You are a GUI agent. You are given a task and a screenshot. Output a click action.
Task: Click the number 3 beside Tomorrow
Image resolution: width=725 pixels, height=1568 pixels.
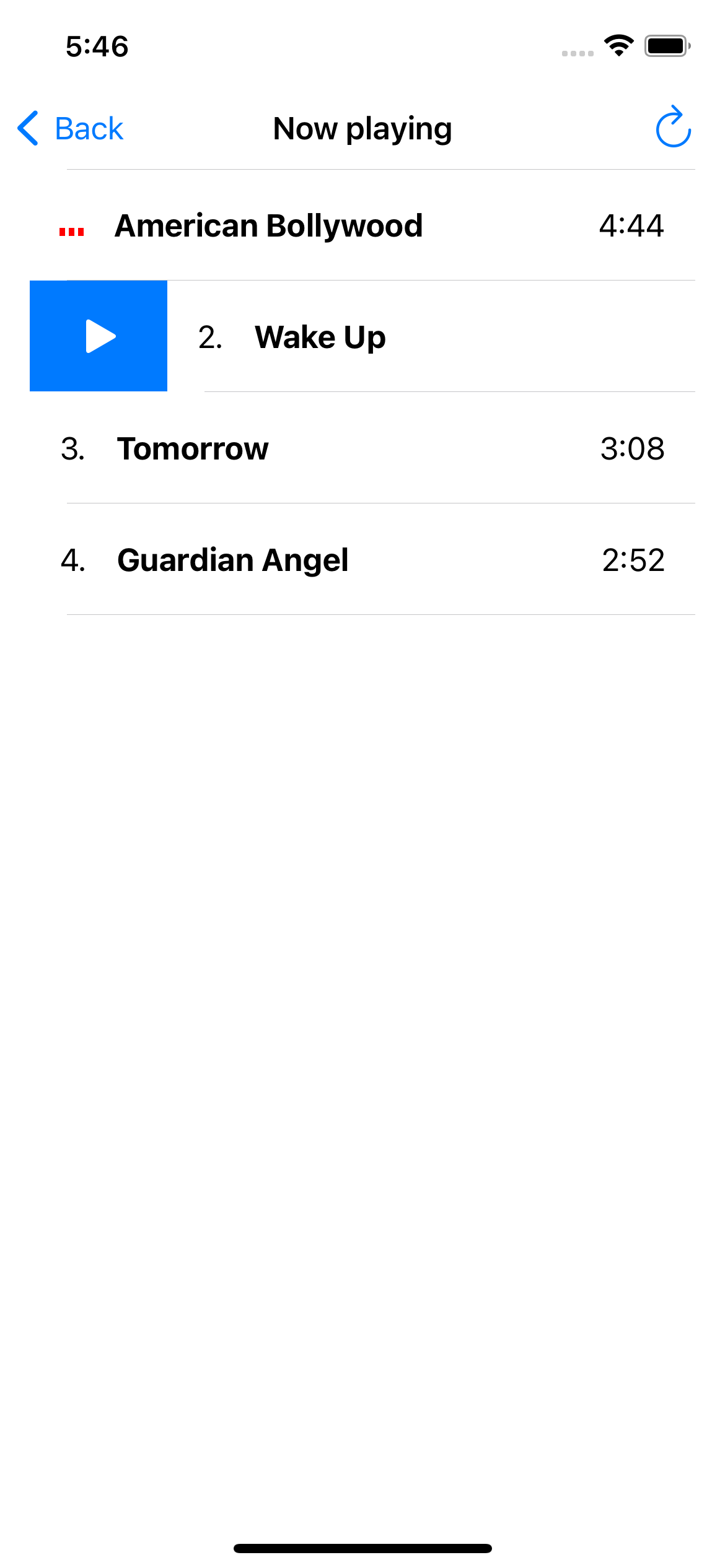(x=72, y=448)
